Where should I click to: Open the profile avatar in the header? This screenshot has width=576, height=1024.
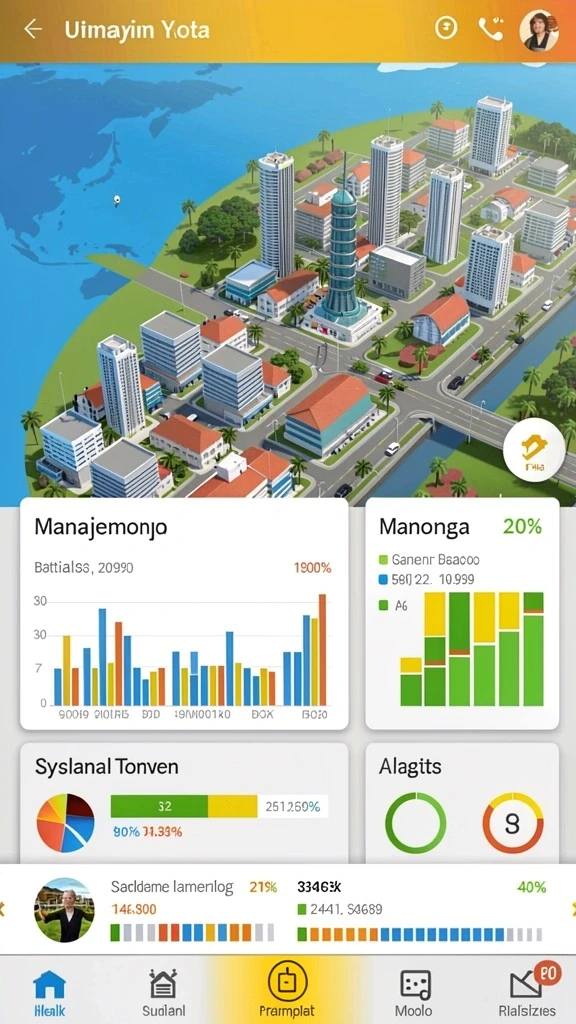point(539,31)
